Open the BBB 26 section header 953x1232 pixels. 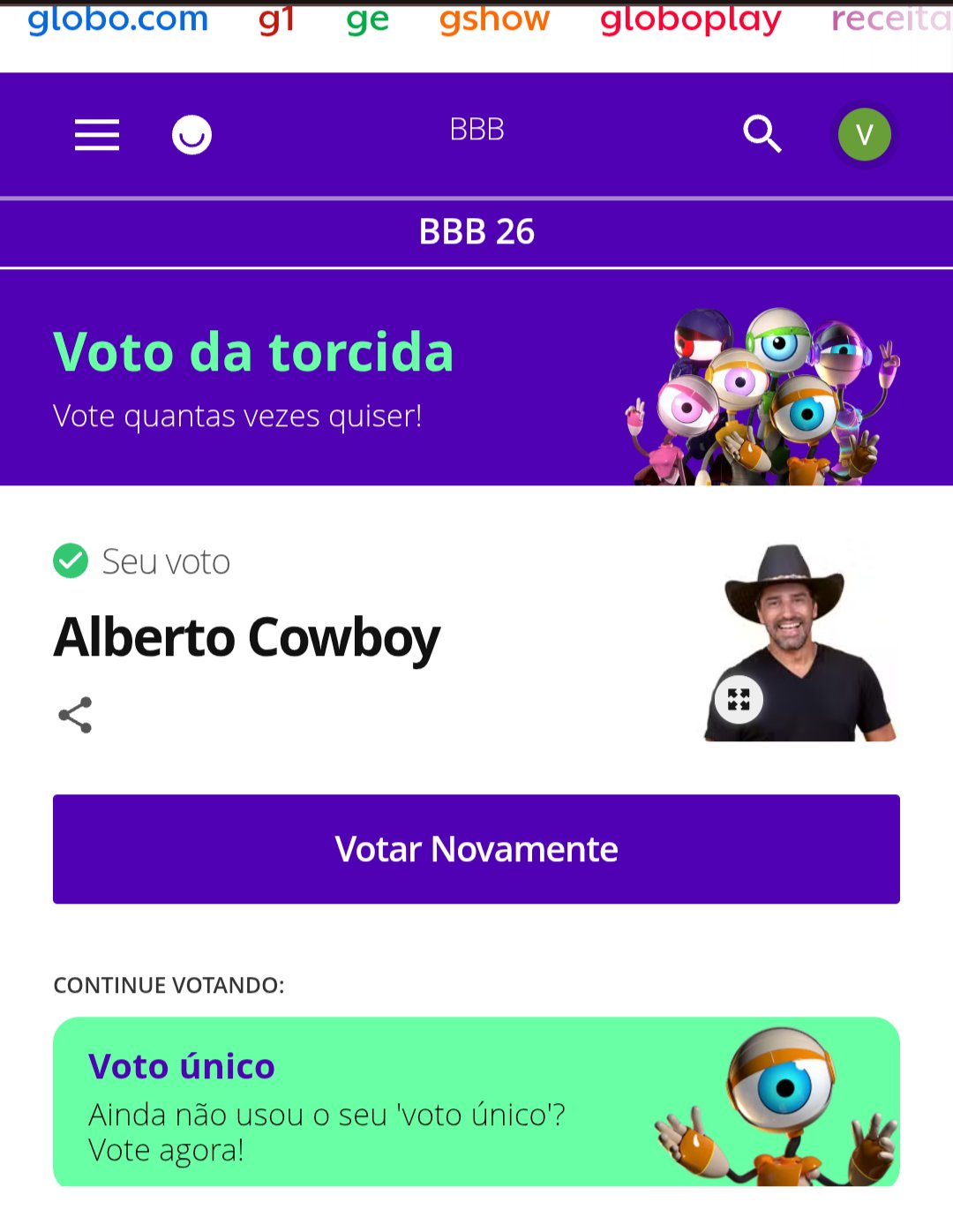476,232
